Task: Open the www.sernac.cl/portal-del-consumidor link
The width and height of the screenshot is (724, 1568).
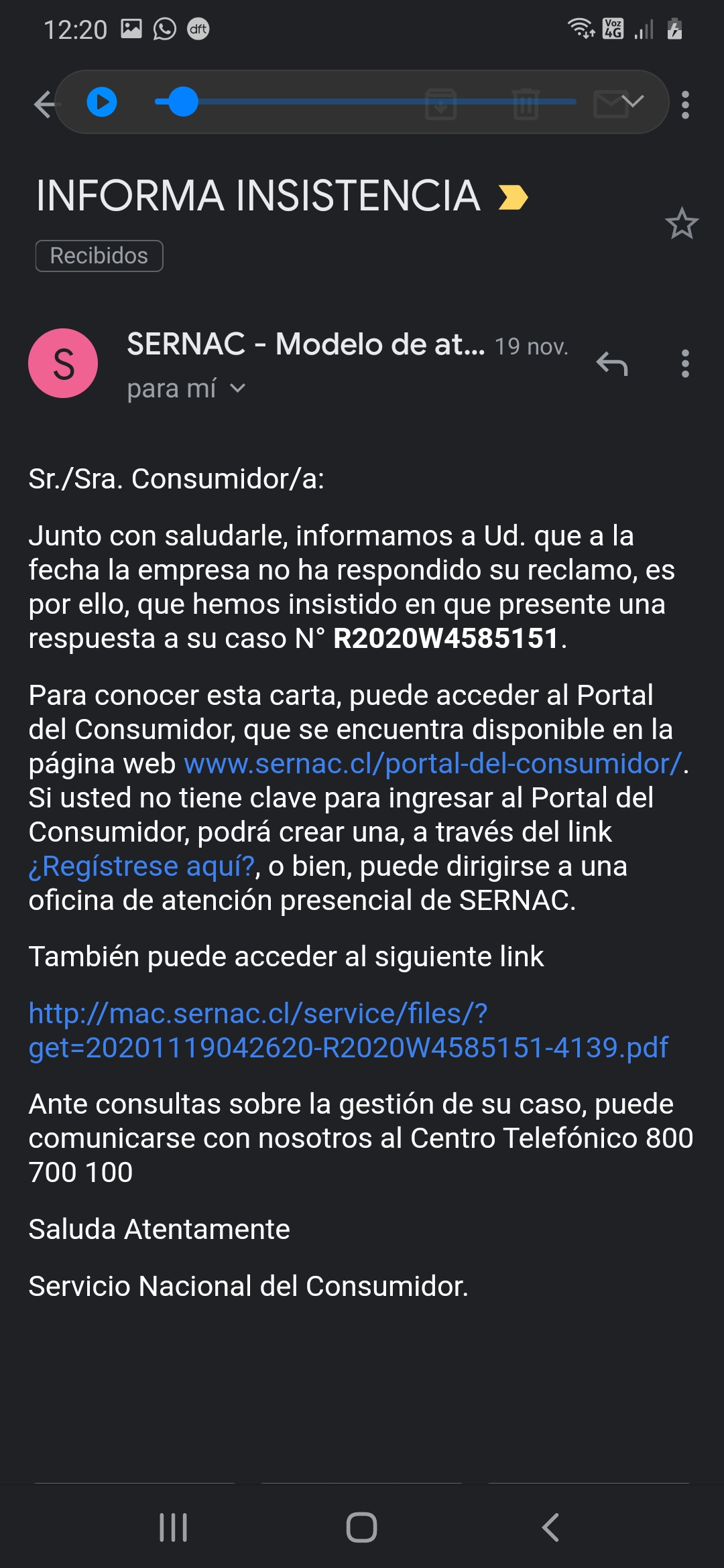Action: tap(433, 764)
